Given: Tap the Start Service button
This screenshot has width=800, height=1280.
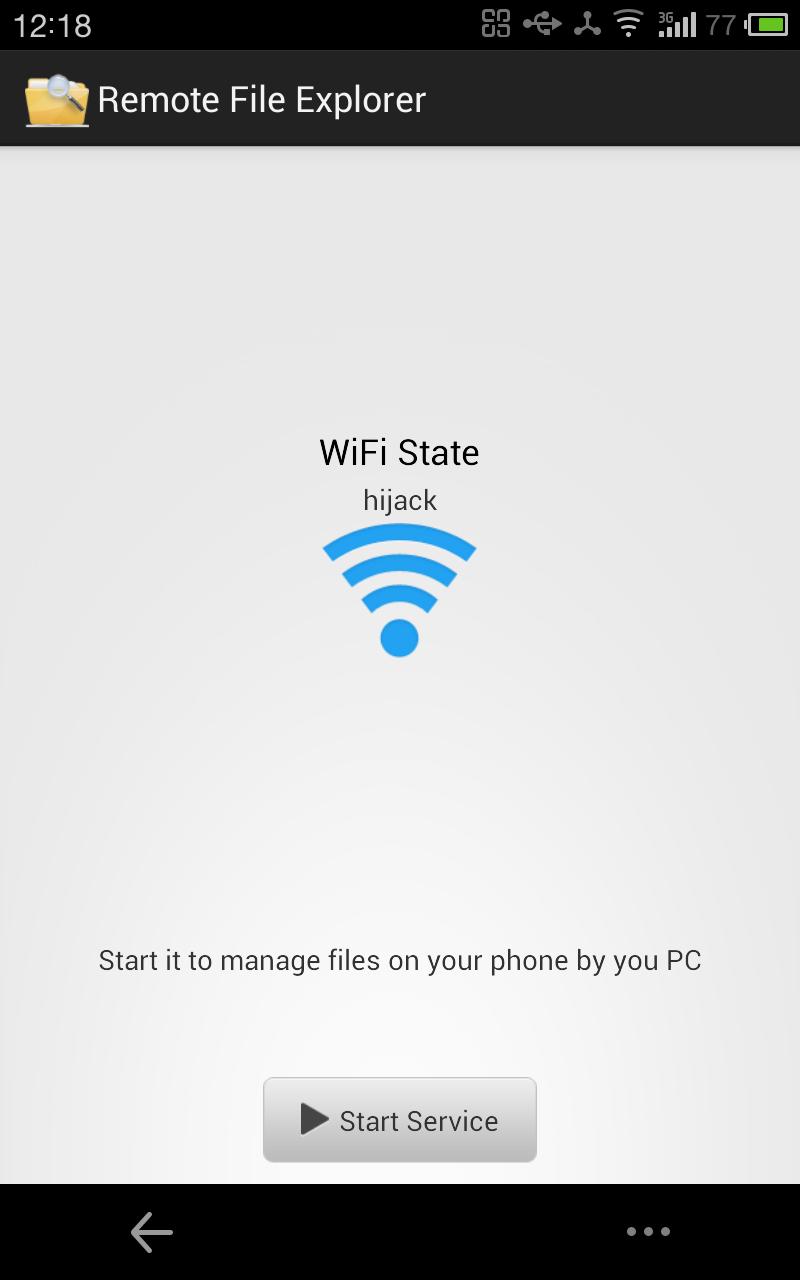Looking at the screenshot, I should tap(400, 1120).
